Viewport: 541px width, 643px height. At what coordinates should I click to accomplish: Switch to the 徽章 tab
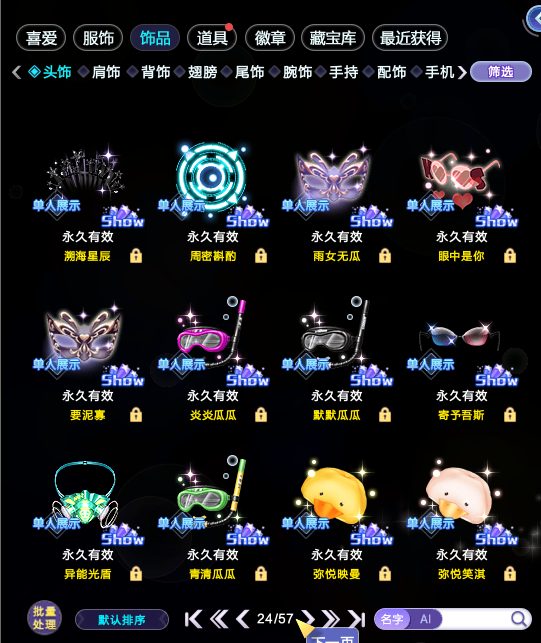pyautogui.click(x=269, y=38)
